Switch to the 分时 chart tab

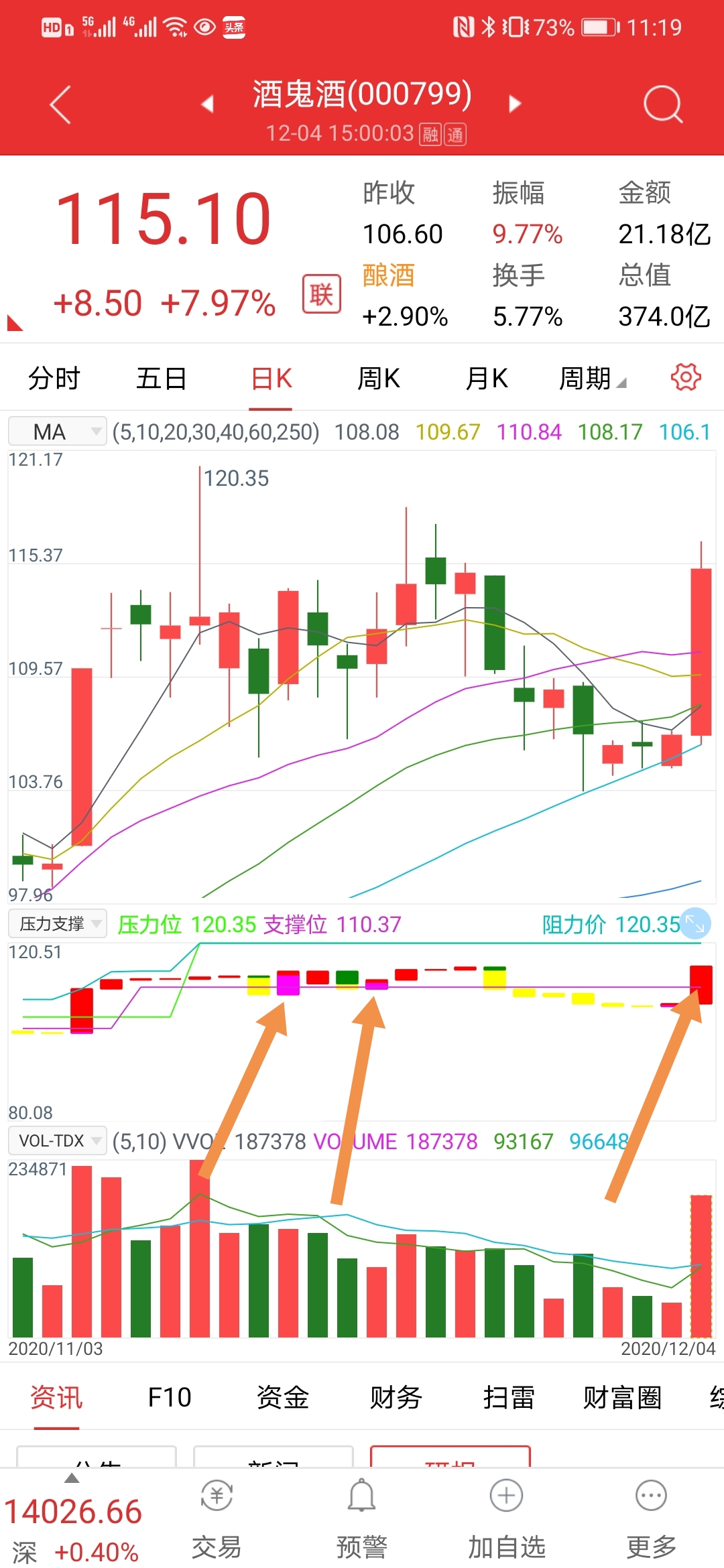[54, 379]
